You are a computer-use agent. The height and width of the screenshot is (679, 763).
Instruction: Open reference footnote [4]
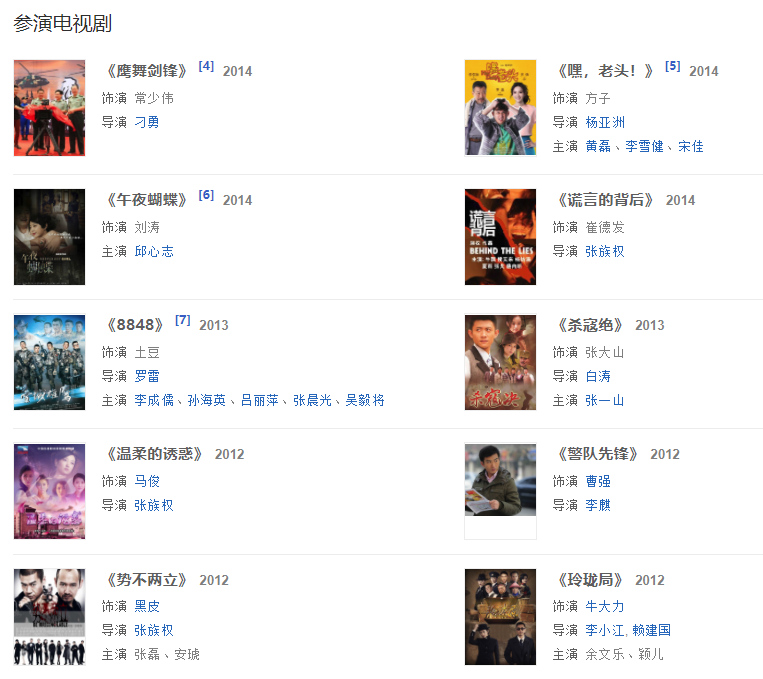[206, 66]
